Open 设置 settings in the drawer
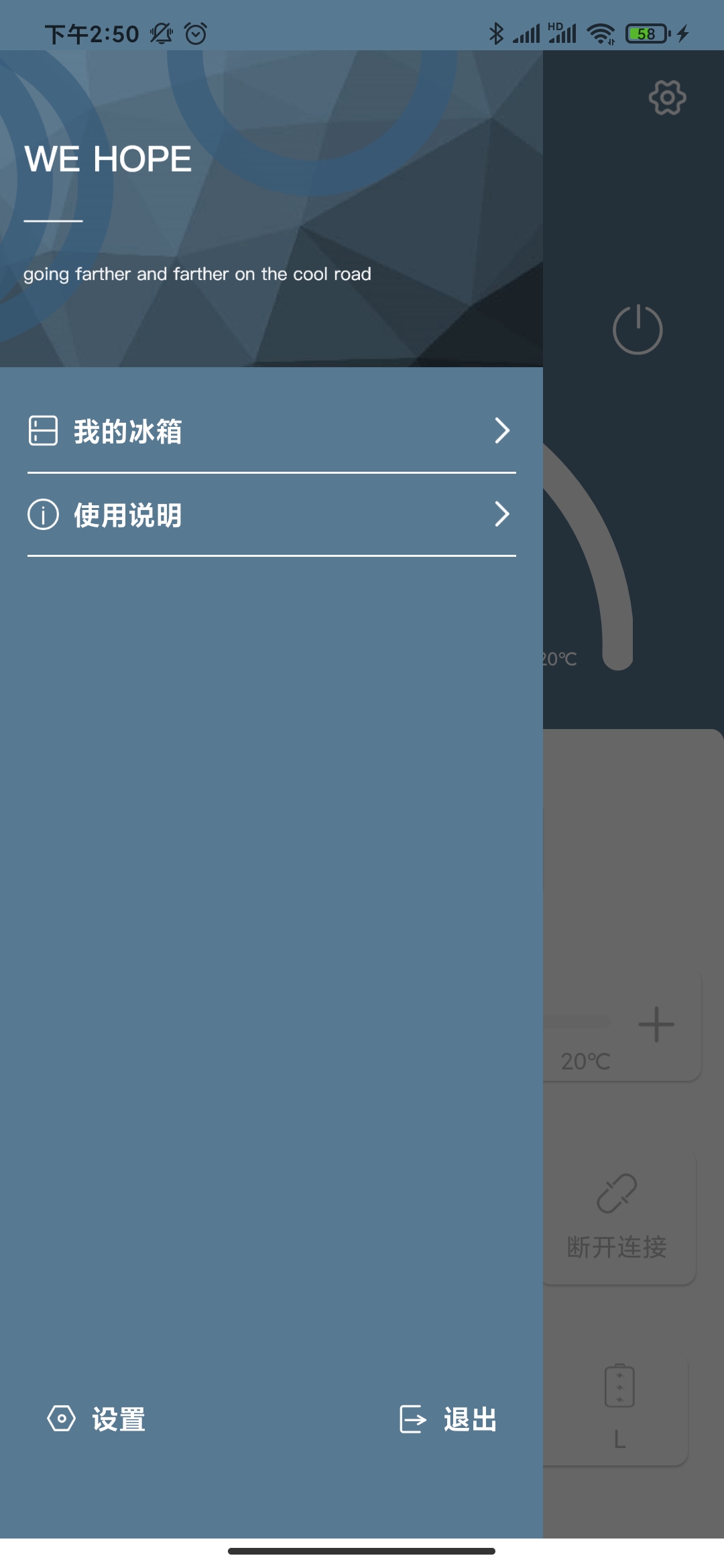The width and height of the screenshot is (724, 1568). point(97,1419)
